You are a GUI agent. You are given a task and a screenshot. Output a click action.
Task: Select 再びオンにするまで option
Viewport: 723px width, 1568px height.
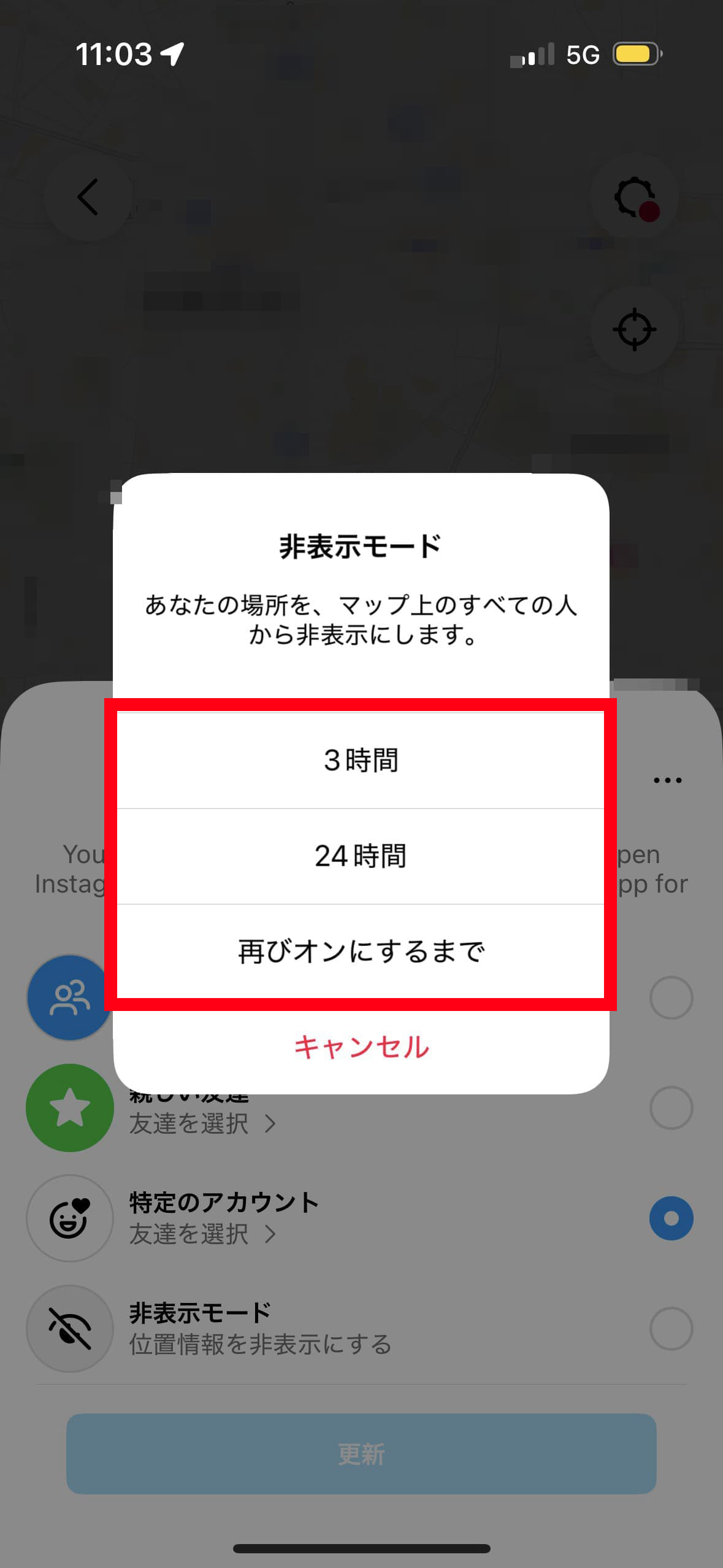click(x=361, y=951)
